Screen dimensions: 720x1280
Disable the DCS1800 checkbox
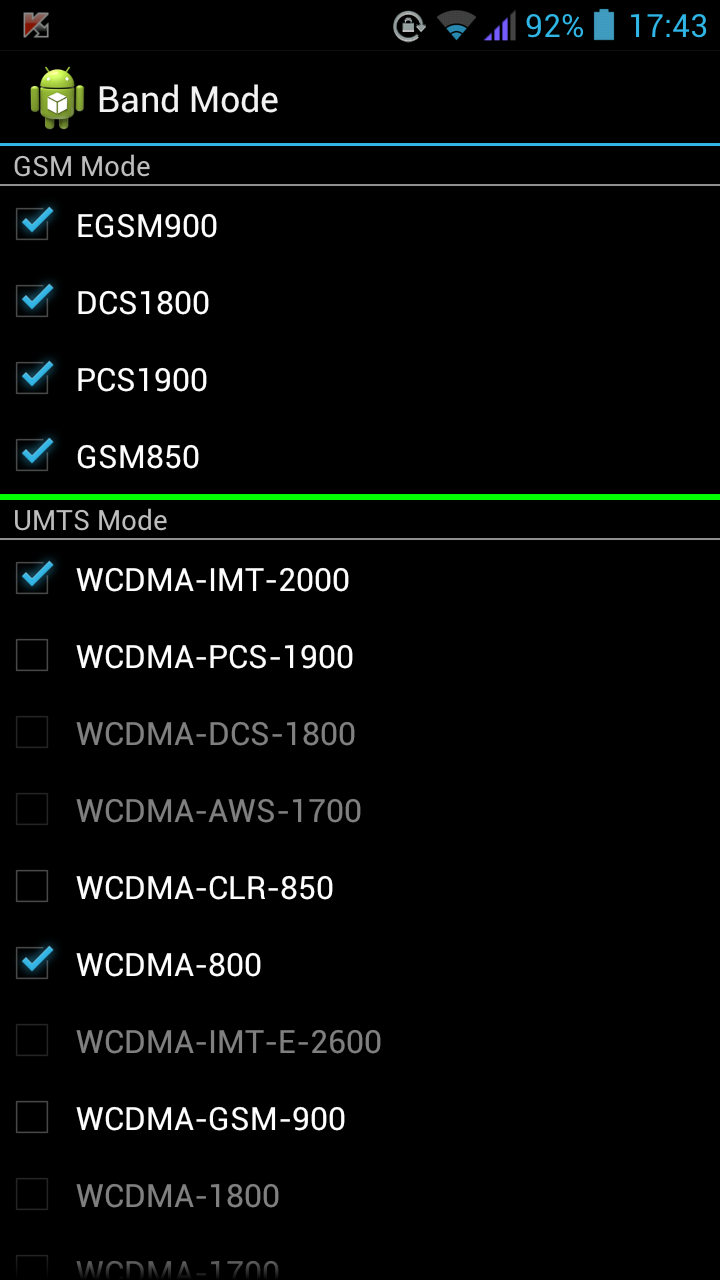tap(33, 301)
